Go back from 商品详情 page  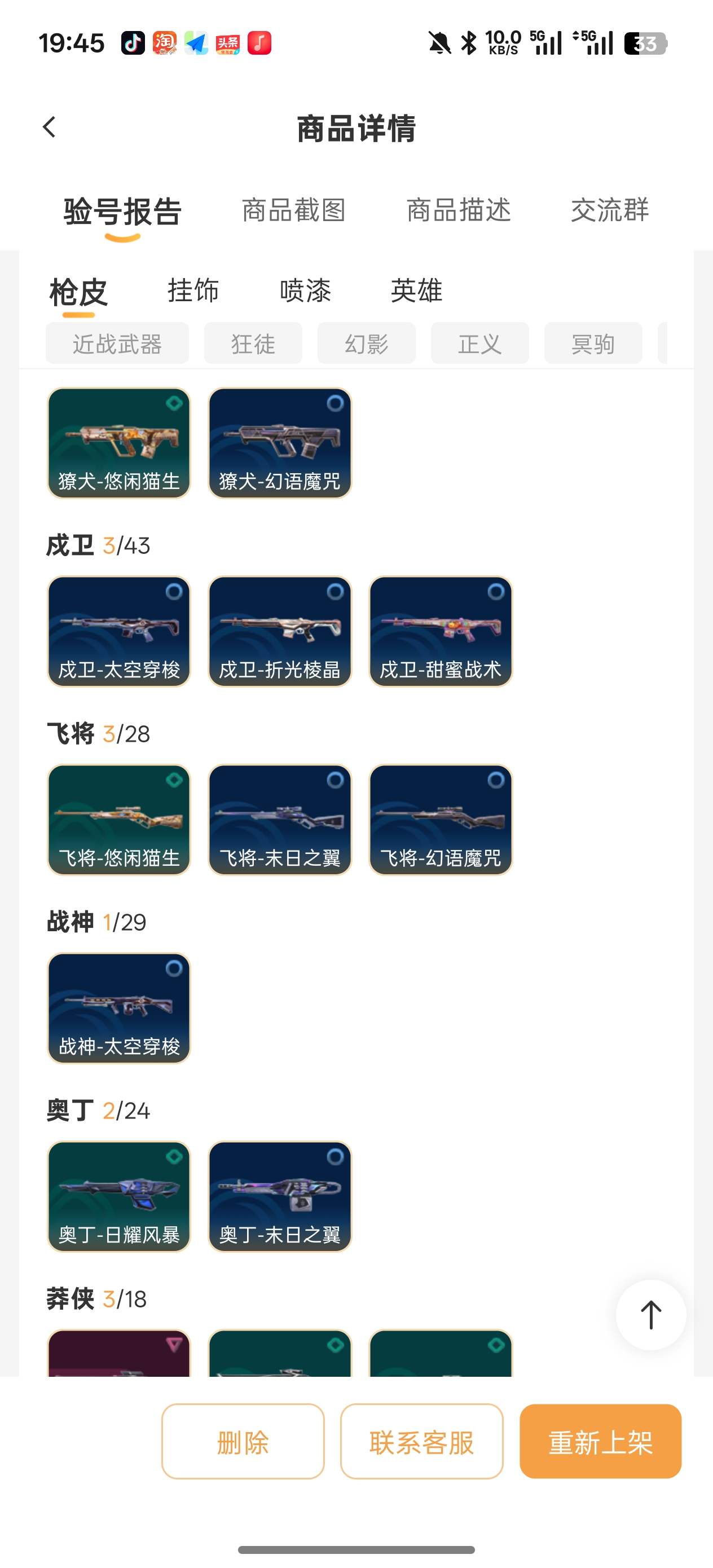pos(49,127)
